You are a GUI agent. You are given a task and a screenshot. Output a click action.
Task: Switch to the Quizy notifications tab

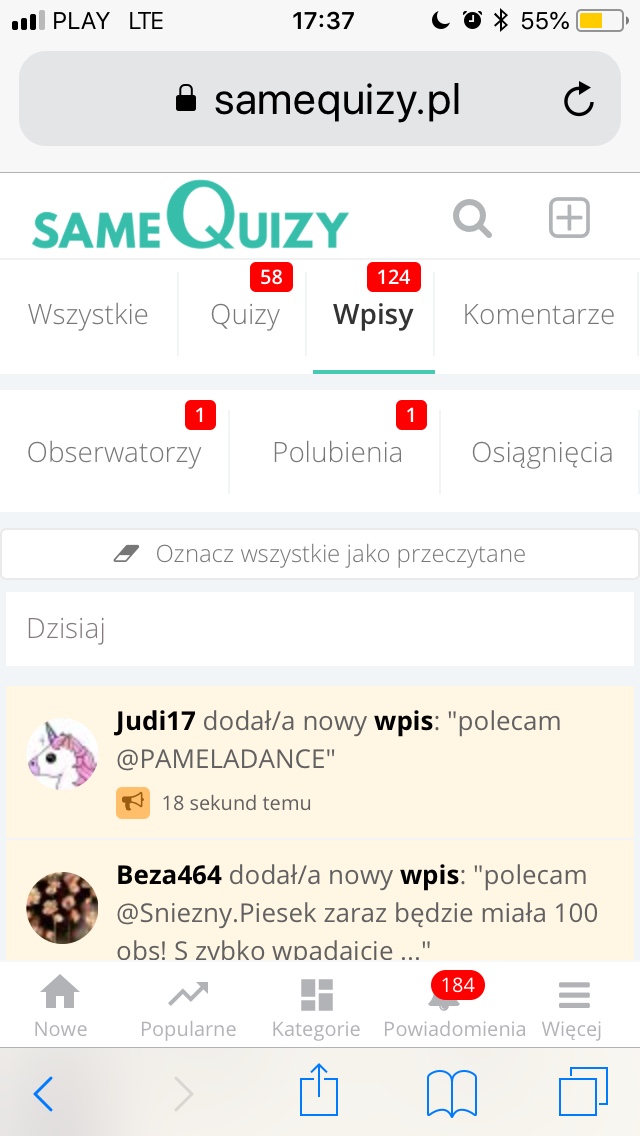click(245, 315)
